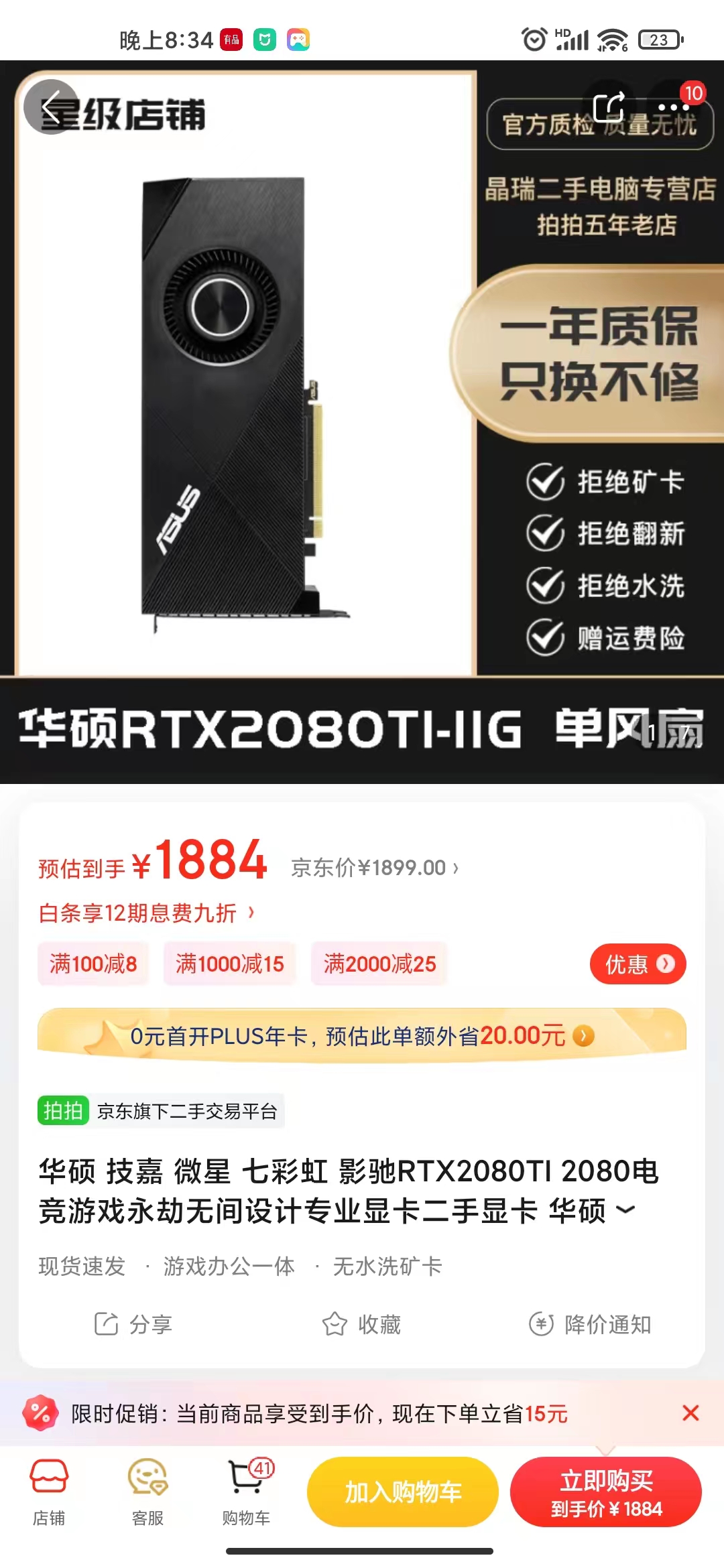Tap 分享 below the product title
The width and height of the screenshot is (724, 1568).
tap(133, 1324)
